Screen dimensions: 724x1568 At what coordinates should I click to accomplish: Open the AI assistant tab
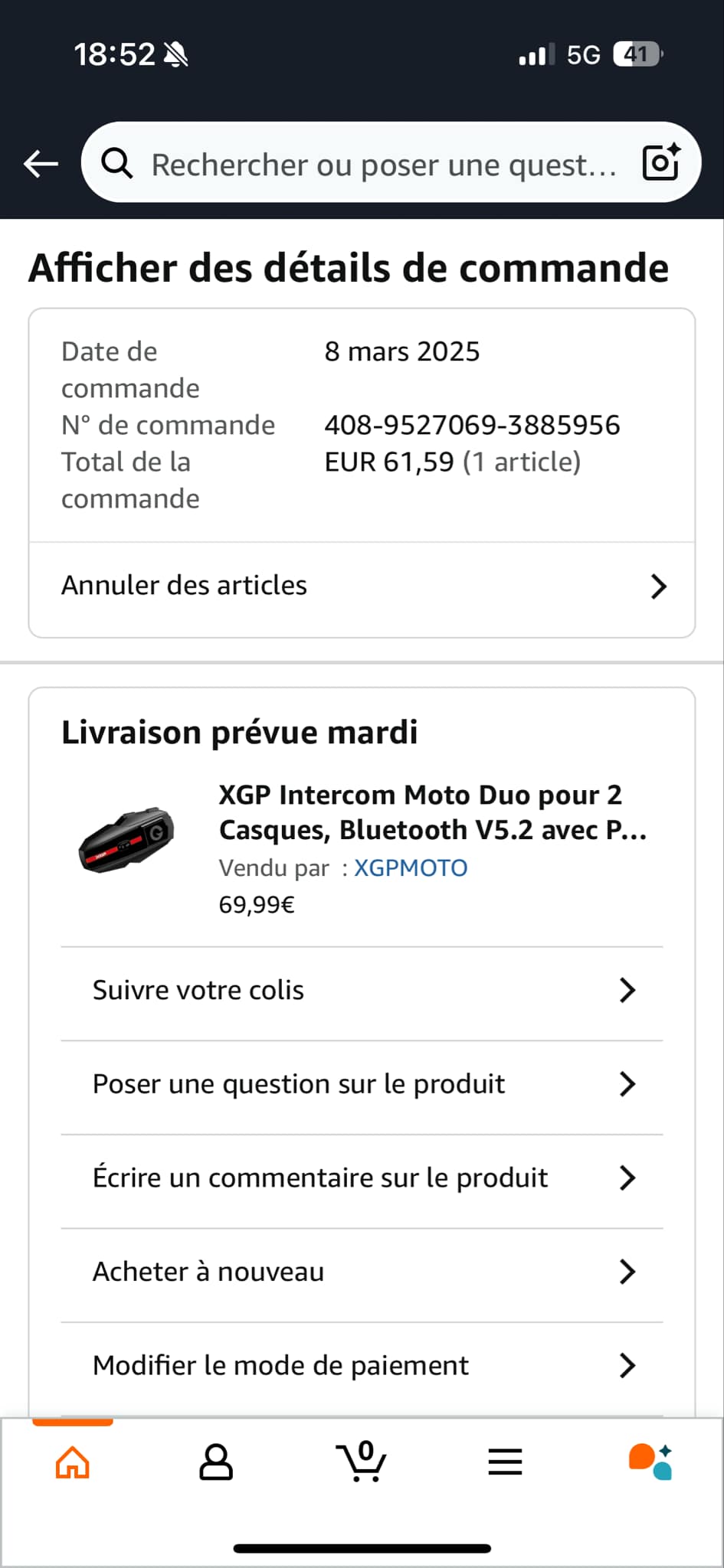650,1462
